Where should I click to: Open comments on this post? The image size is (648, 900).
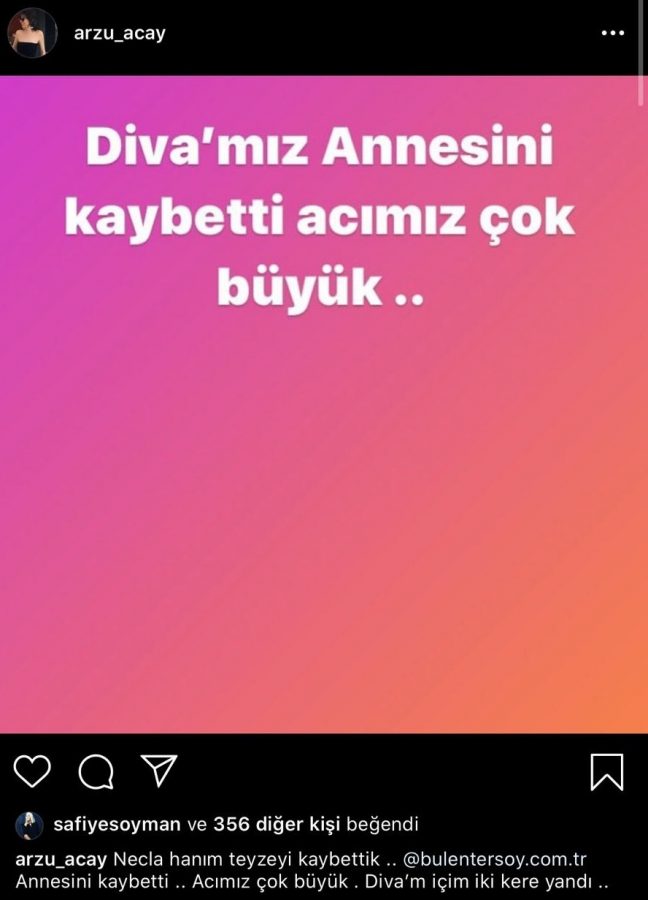(95, 771)
